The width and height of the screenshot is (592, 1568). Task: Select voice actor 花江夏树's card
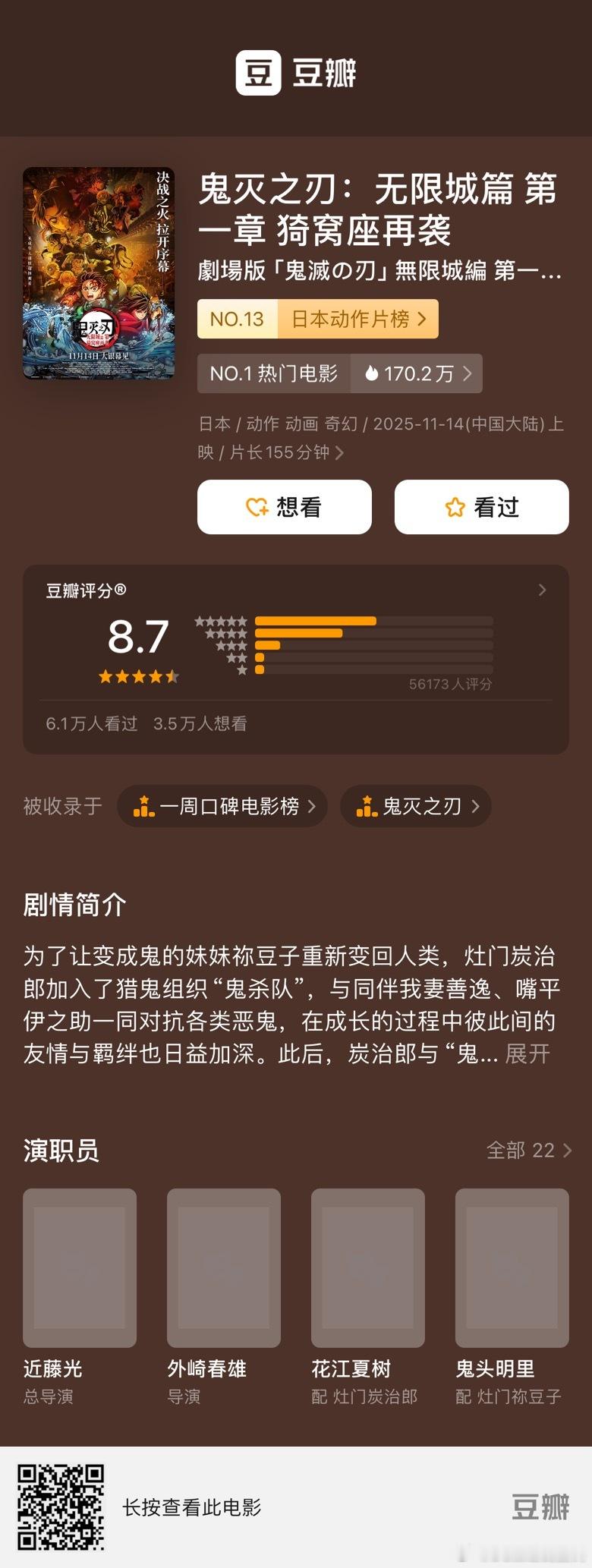click(368, 1266)
